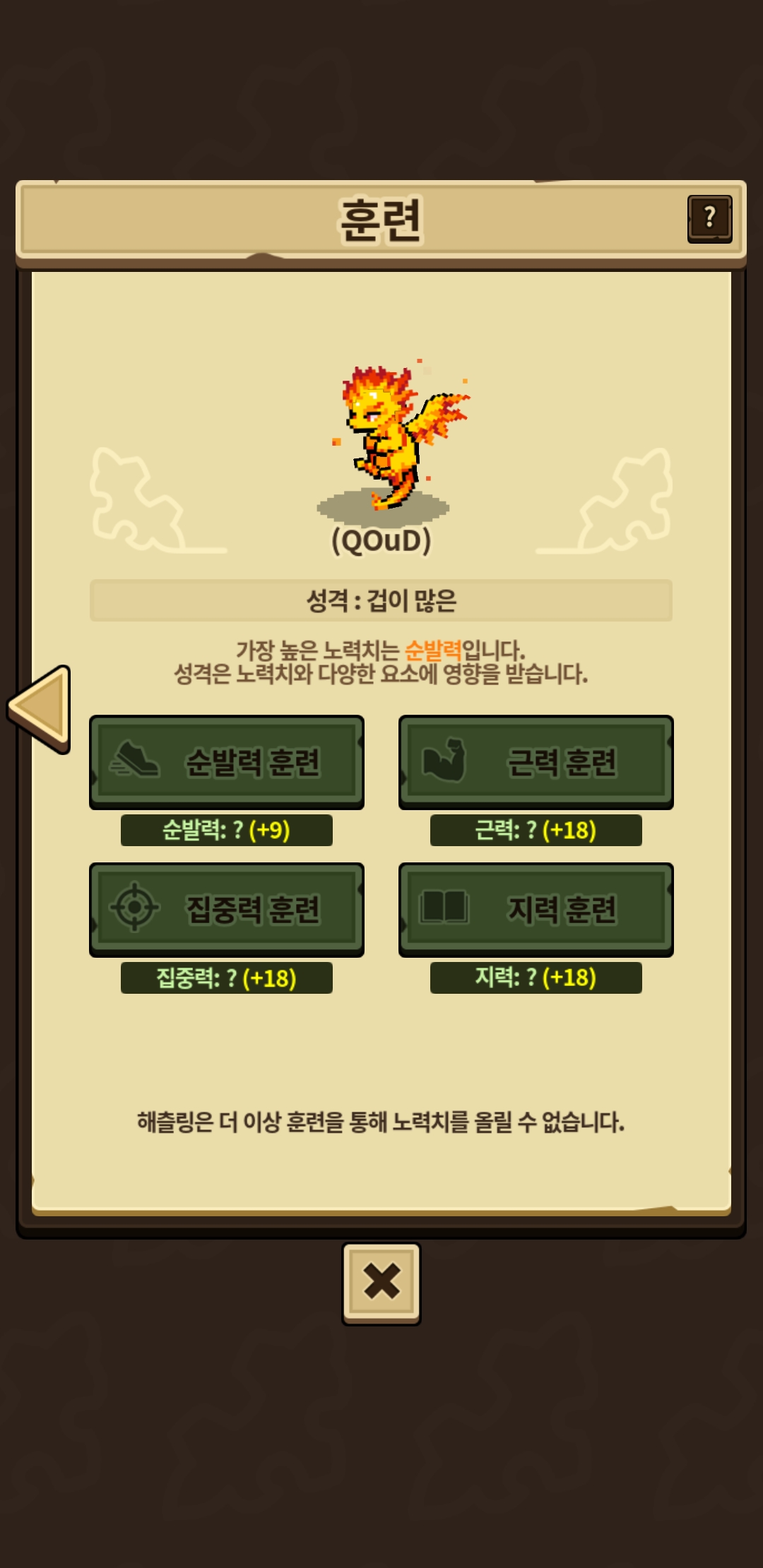Screen dimensions: 763x1568
Task: Close the training window with X
Action: click(381, 1283)
